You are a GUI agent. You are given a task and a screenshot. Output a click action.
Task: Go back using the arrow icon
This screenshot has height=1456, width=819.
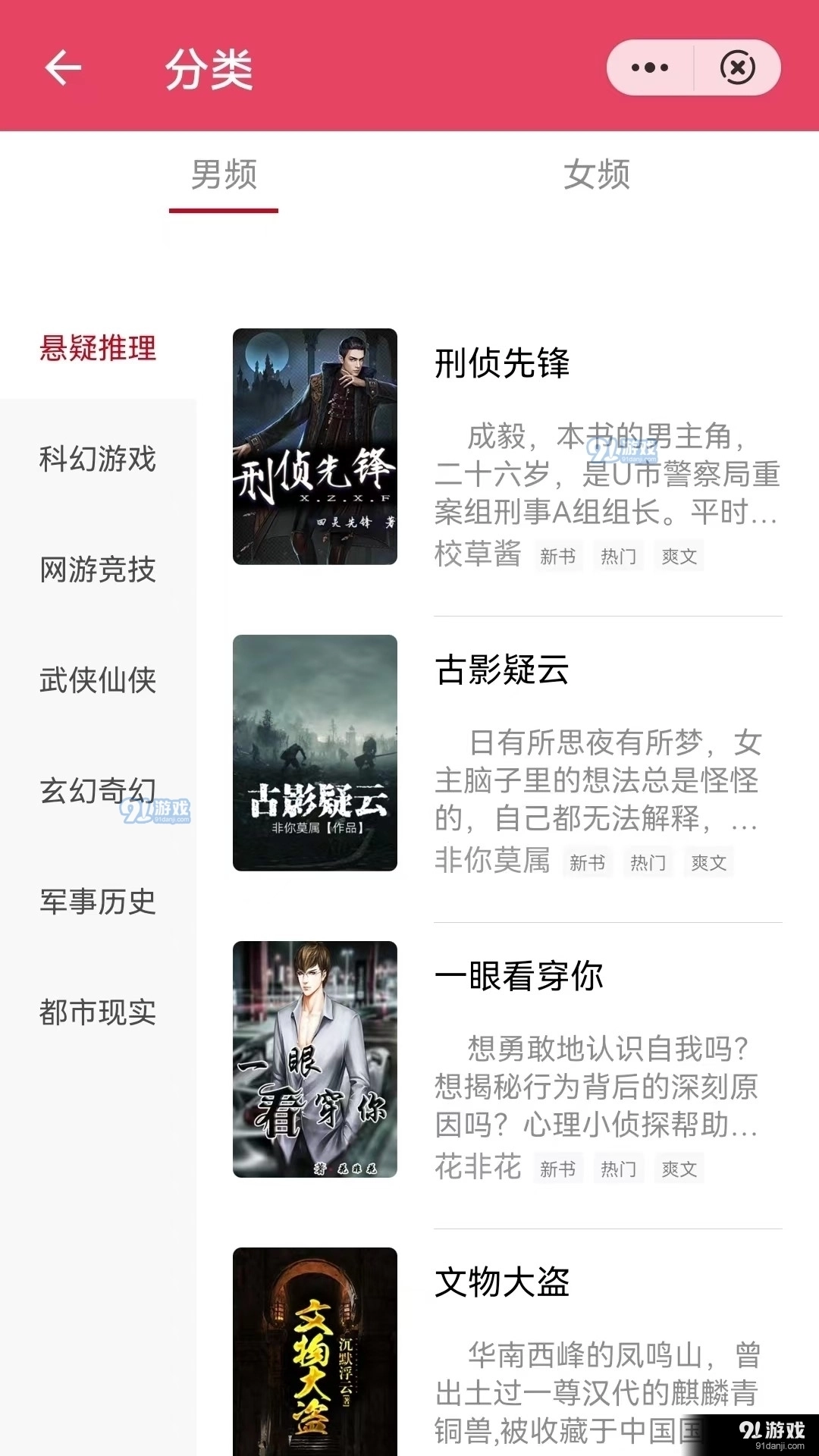pyautogui.click(x=63, y=68)
